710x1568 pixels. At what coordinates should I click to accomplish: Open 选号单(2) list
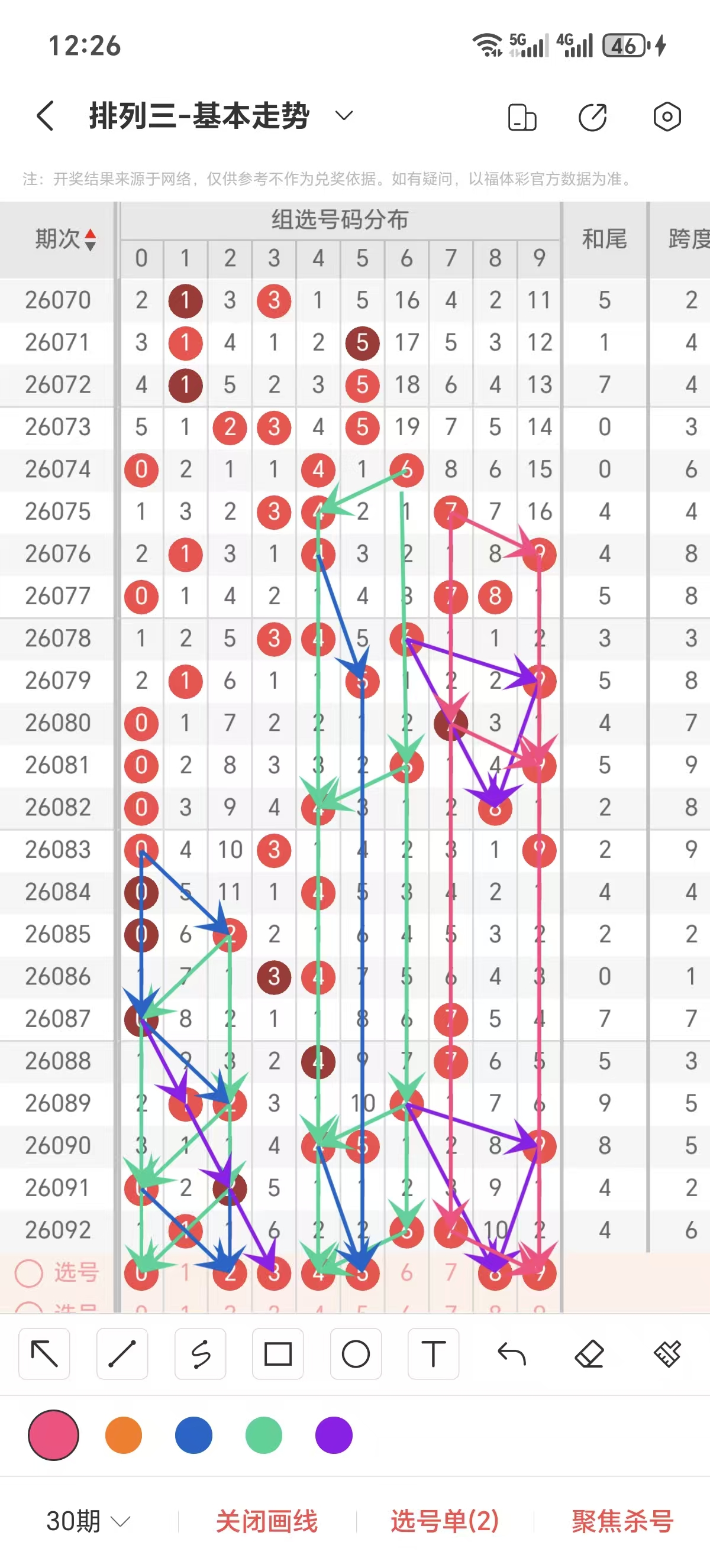pyautogui.click(x=444, y=1521)
